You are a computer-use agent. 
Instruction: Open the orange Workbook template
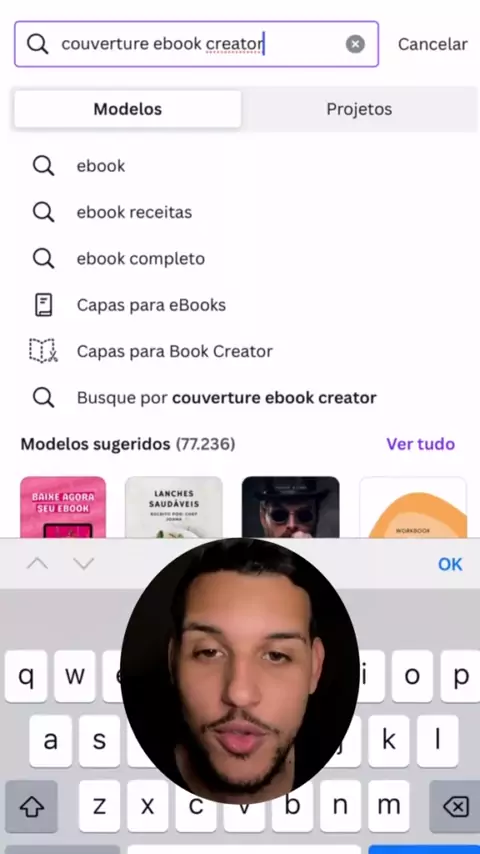pyautogui.click(x=413, y=507)
